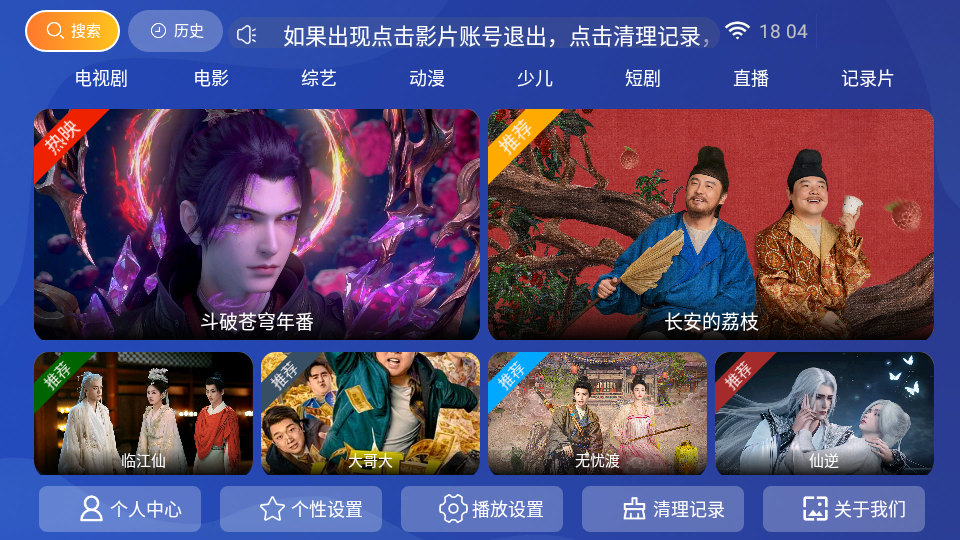This screenshot has width=960, height=540.
Task: Select the 直播 live tab
Action: pos(751,78)
